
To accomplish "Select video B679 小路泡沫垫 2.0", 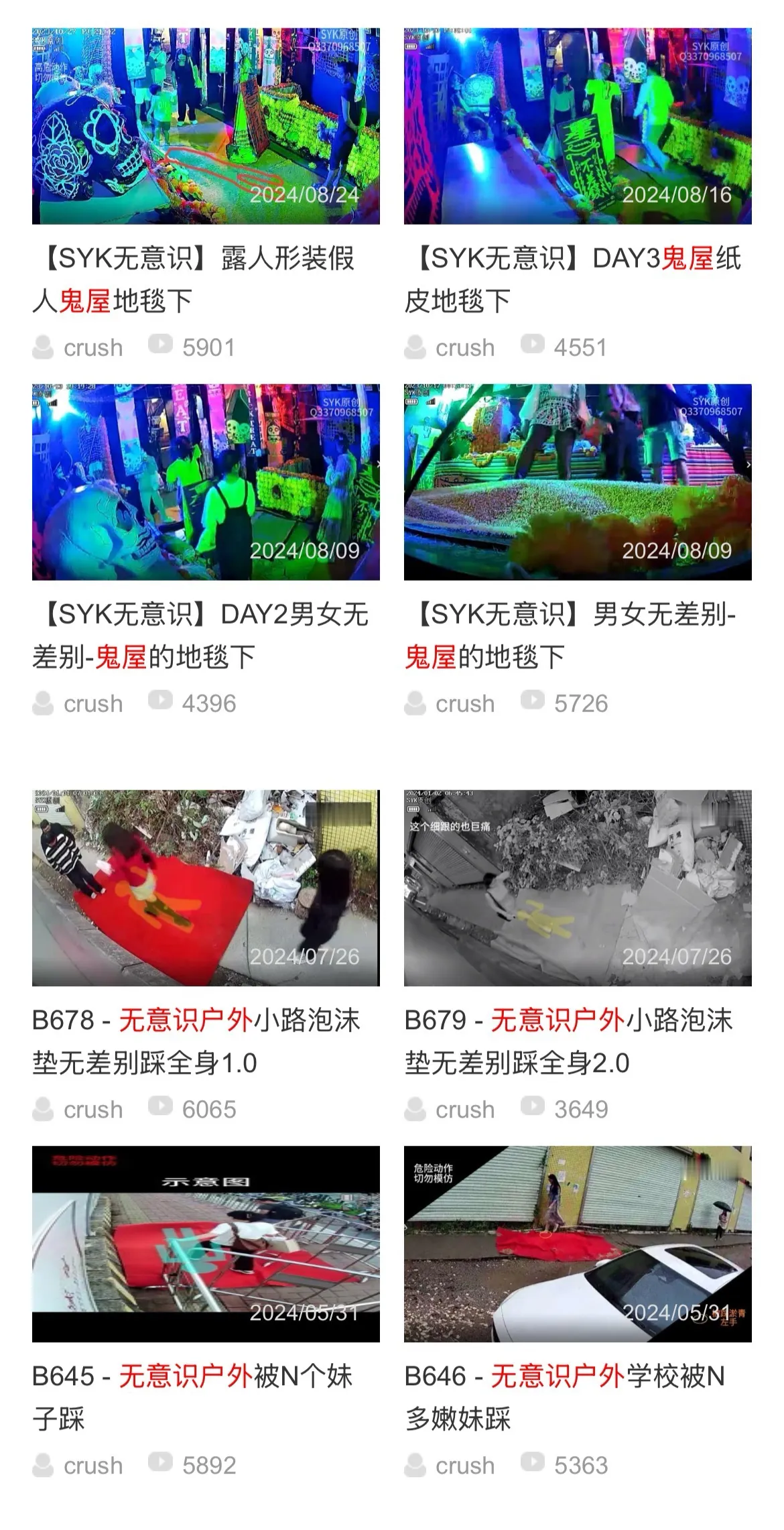I will [578, 888].
